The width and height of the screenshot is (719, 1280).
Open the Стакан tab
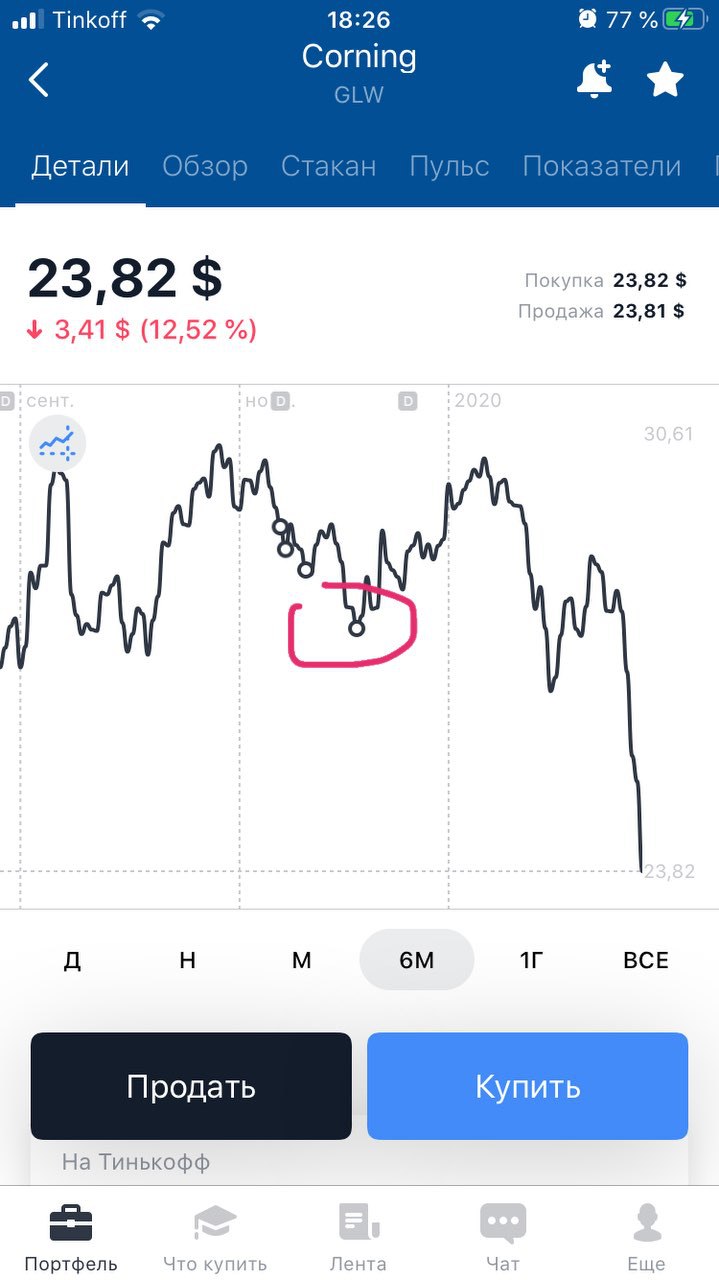click(329, 166)
